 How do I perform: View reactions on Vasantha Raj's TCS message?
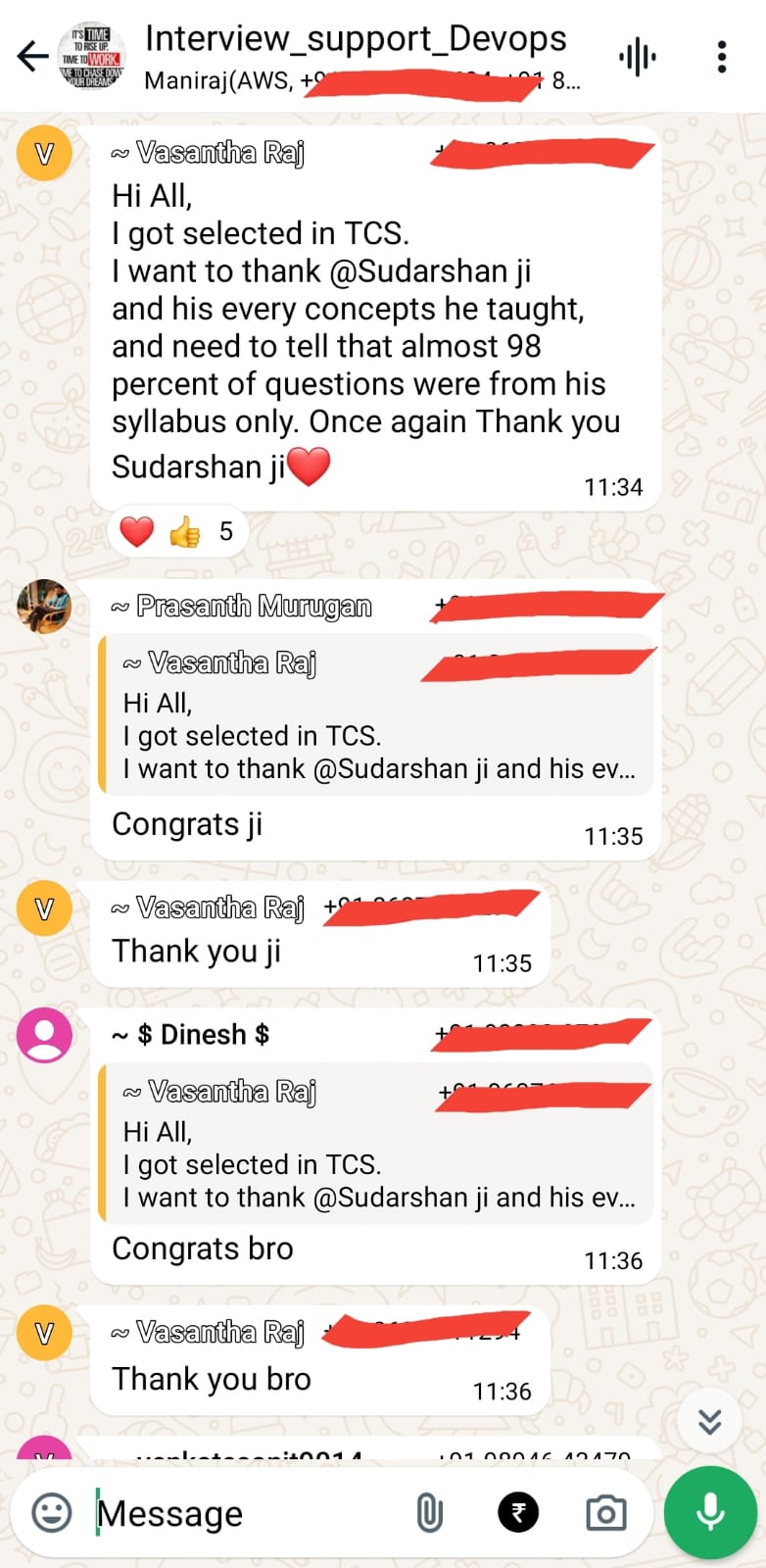click(176, 532)
